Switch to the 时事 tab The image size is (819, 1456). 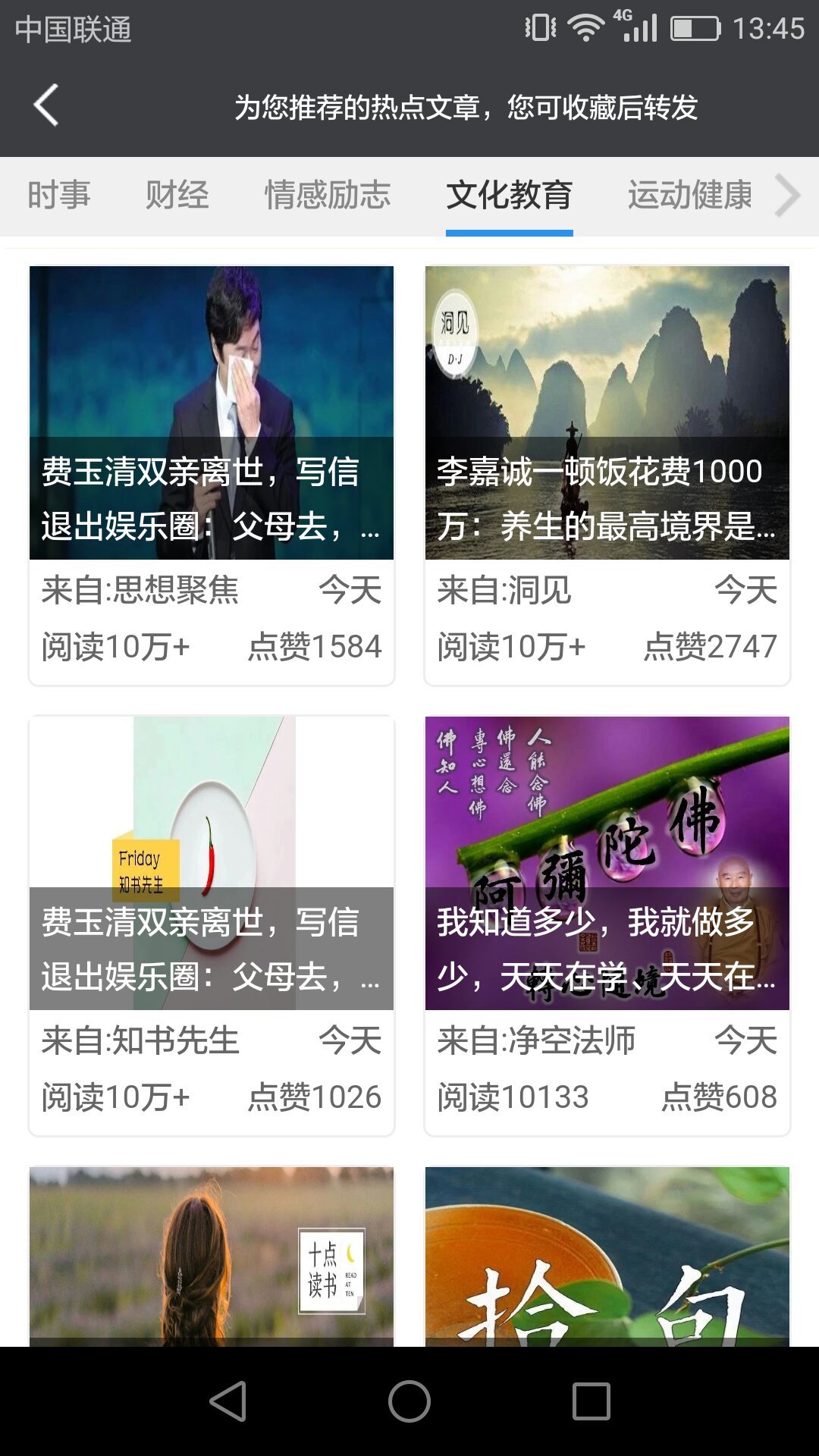(59, 195)
